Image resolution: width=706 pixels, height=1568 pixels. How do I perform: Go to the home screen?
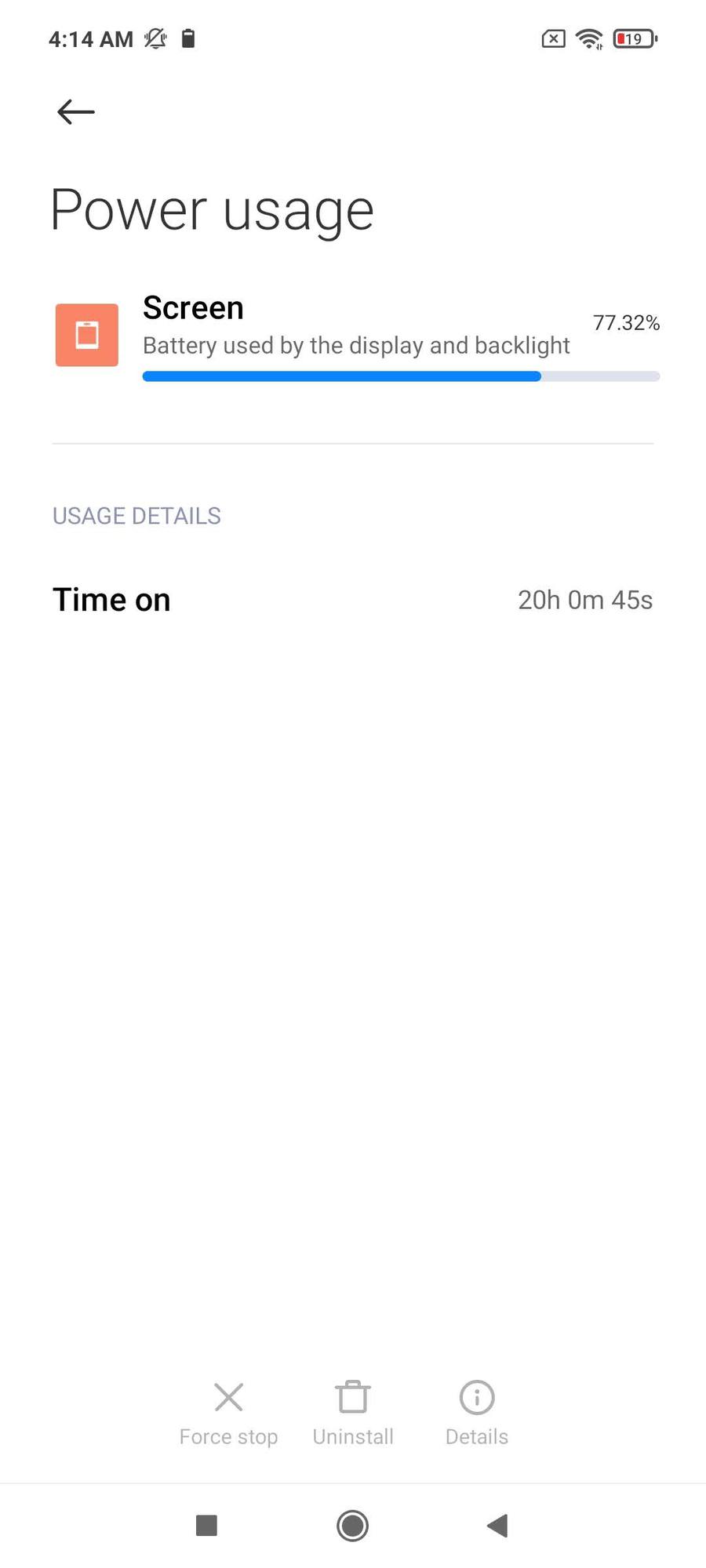click(352, 1526)
